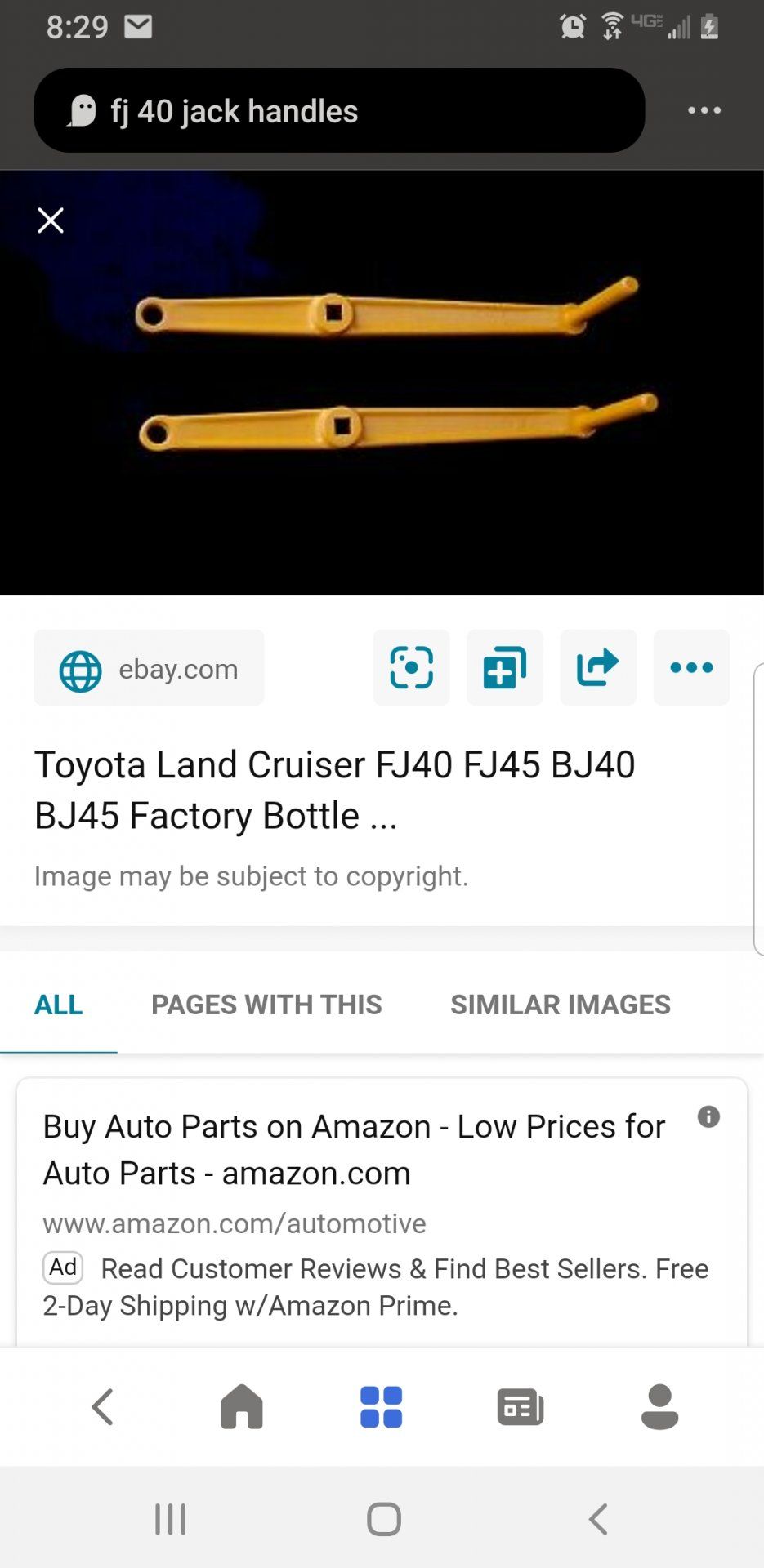Screen dimensions: 764x1568
Task: Open the profile account icon
Action: (659, 1407)
